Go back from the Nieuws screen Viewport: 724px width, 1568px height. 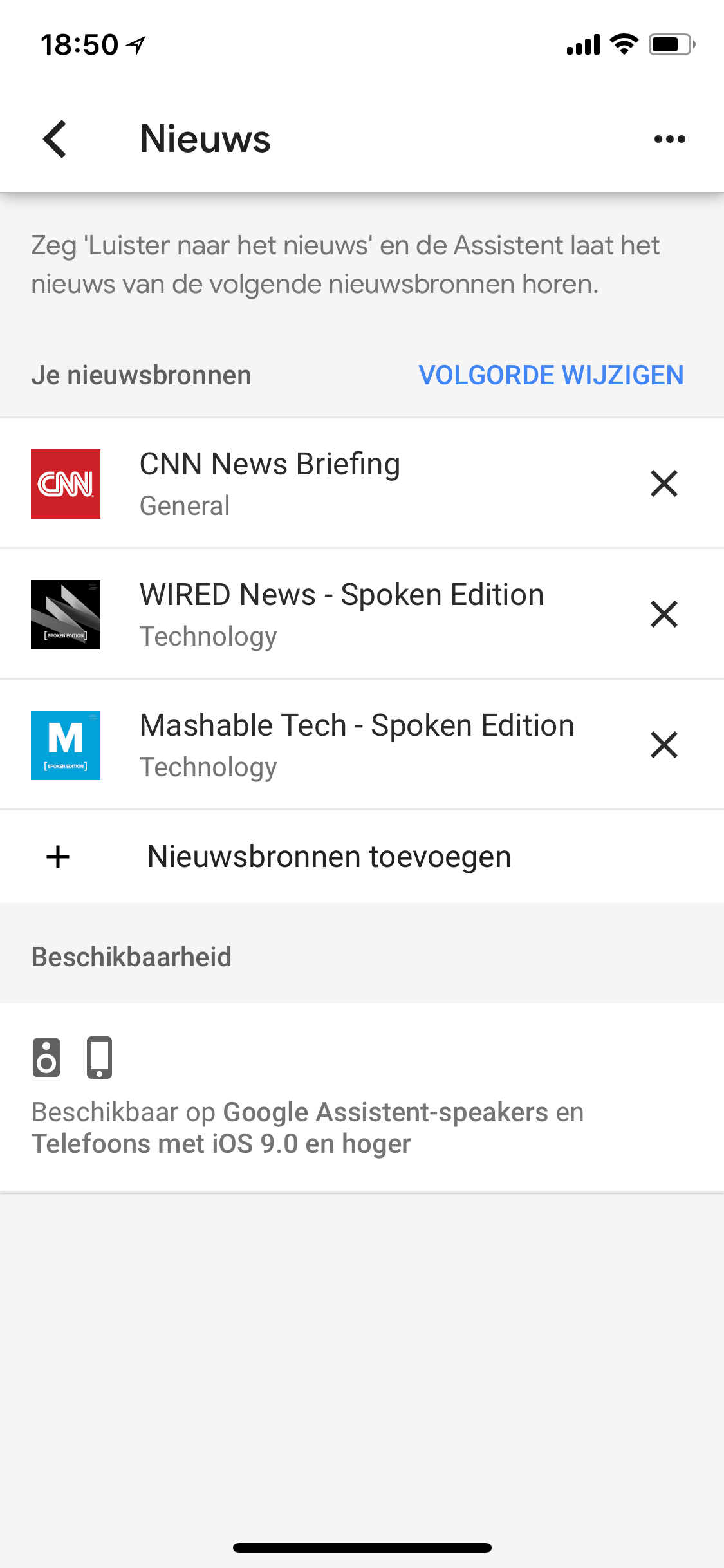click(55, 139)
